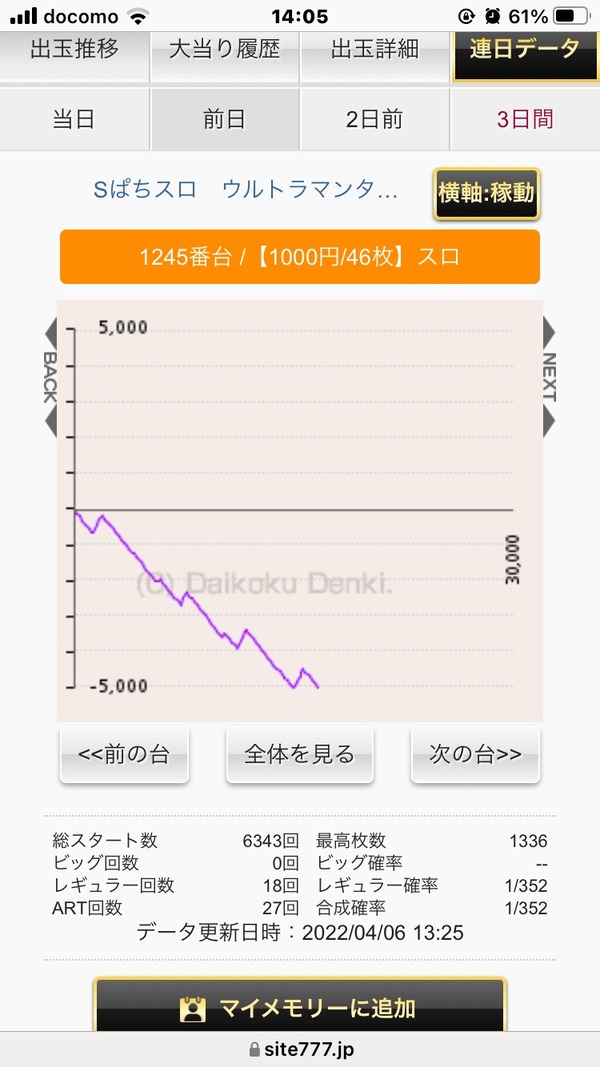Add to My Memory with マイメモリーに追加

click(300, 1006)
